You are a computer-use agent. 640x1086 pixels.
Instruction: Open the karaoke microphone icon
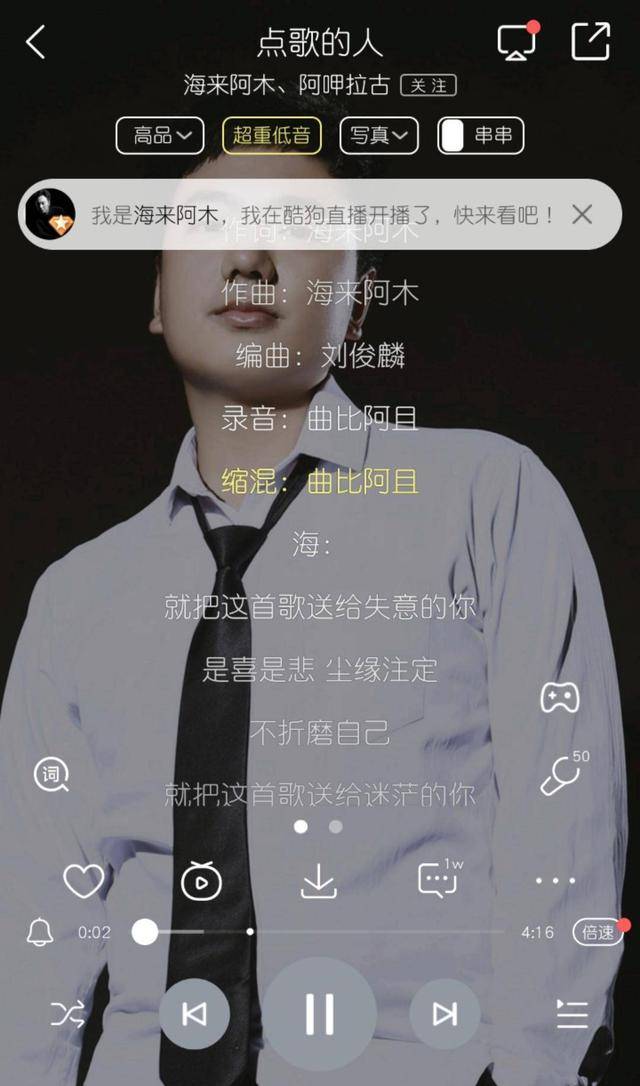(x=560, y=776)
